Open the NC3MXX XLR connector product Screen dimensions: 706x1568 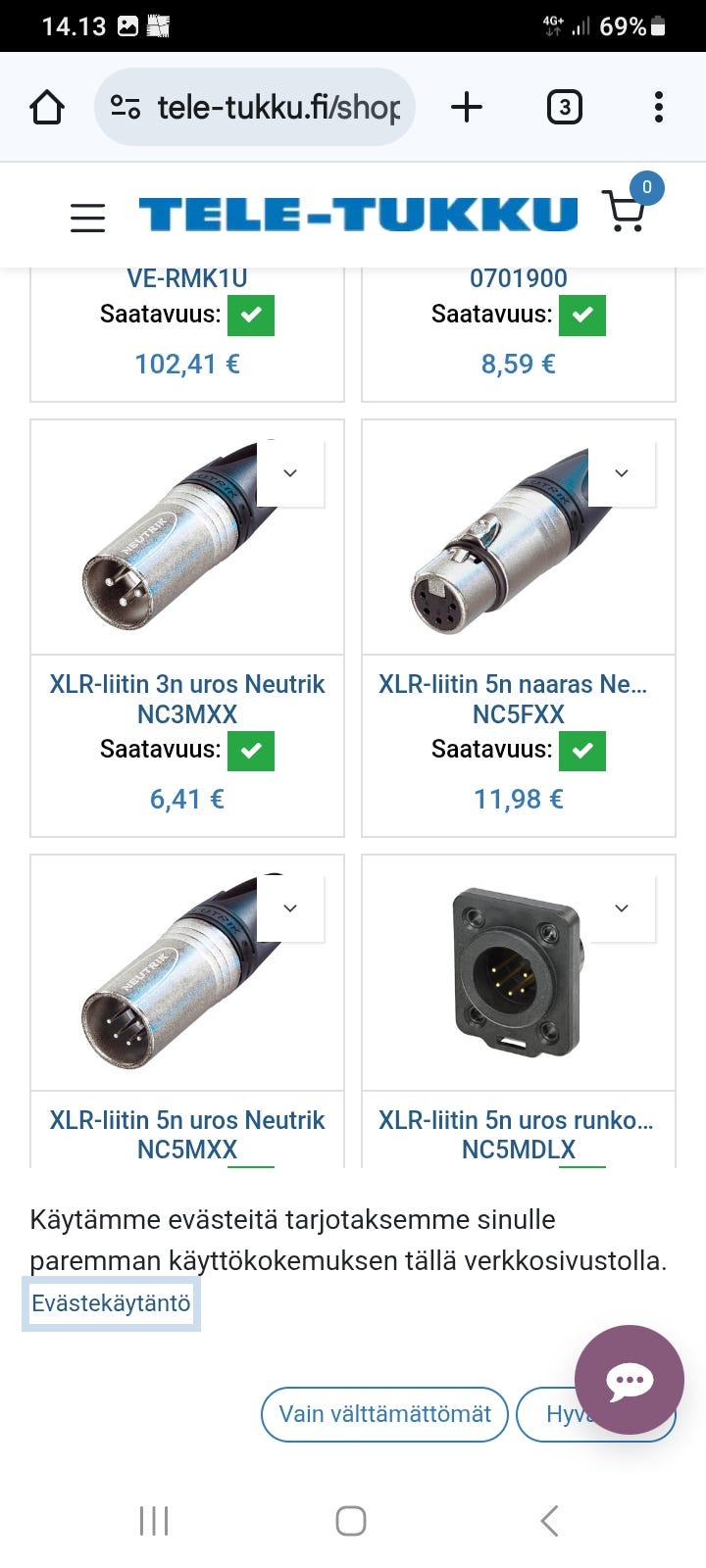[187, 699]
